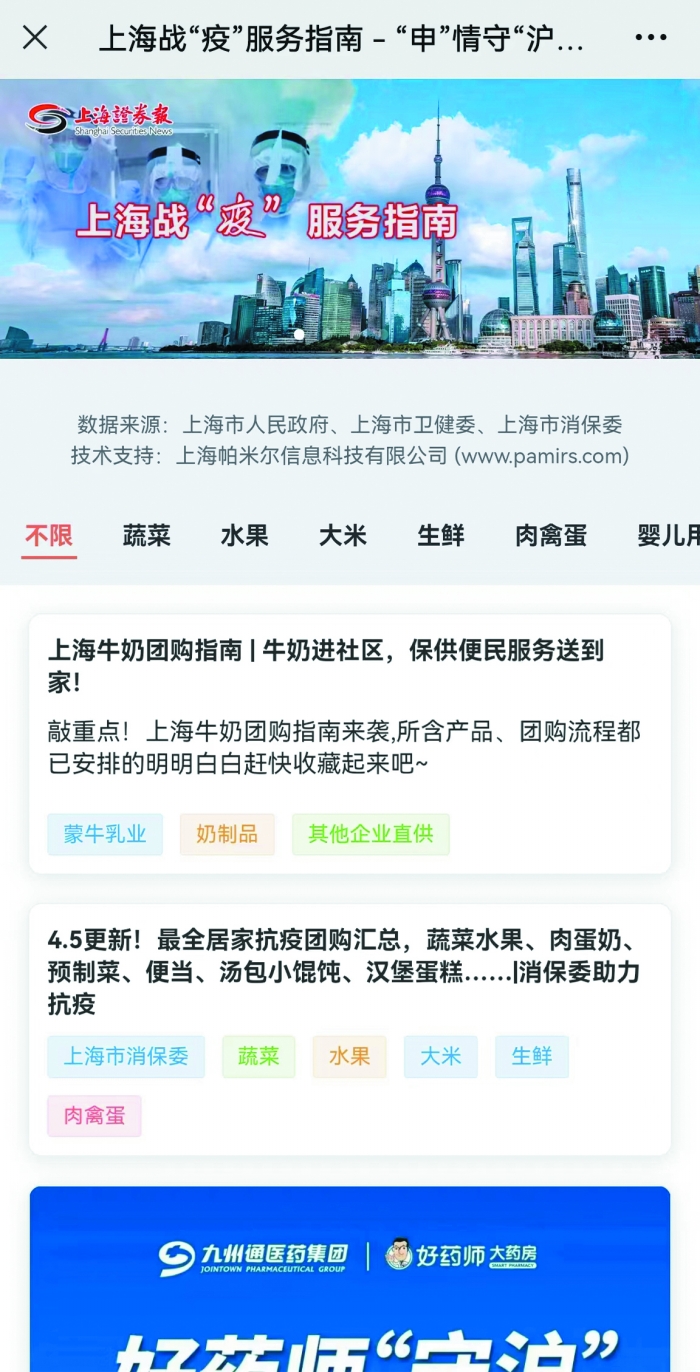Open the 上海战疫服务指南 banner
Viewport: 700px width, 1372px height.
click(350, 218)
